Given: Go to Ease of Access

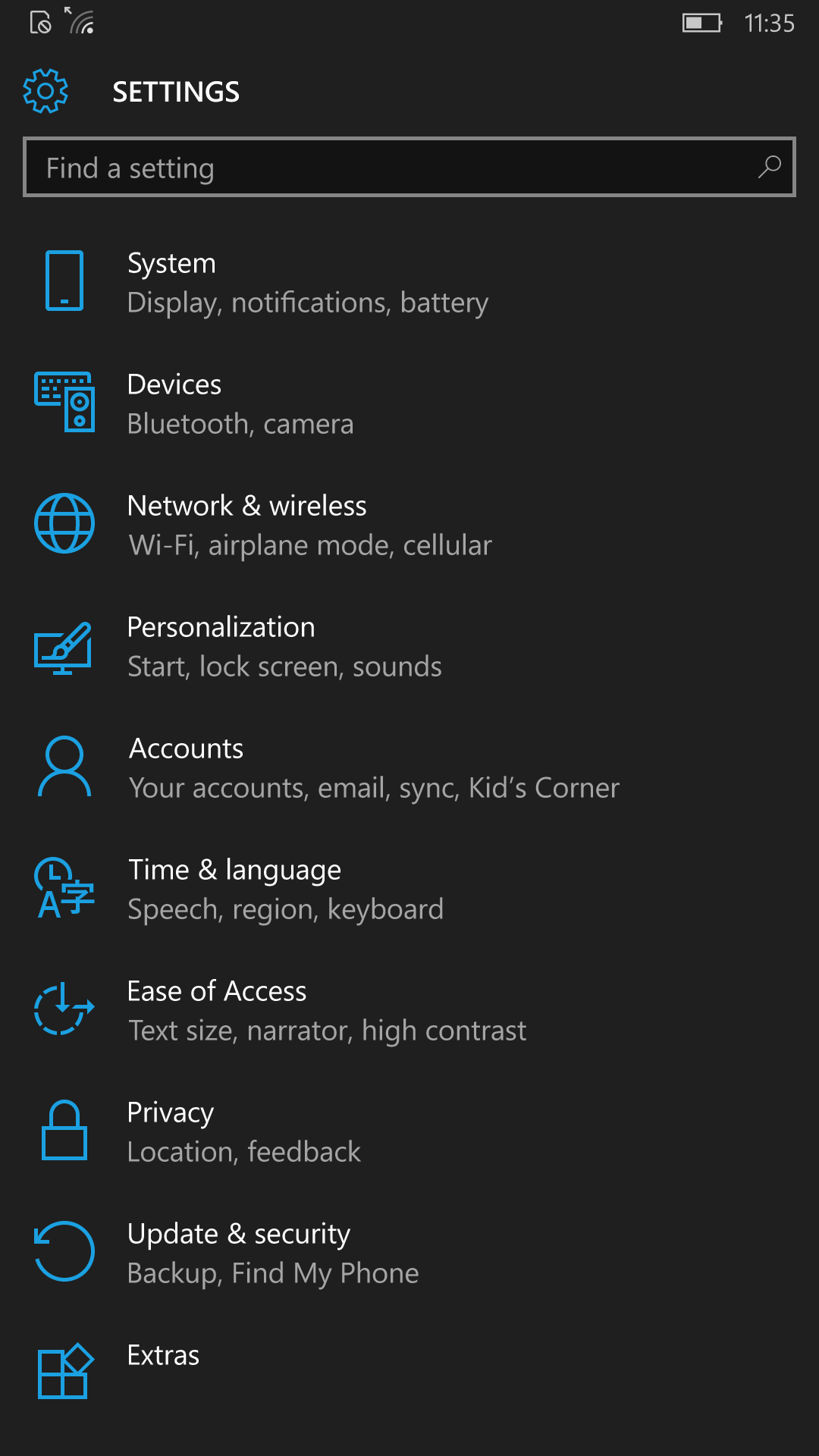Looking at the screenshot, I should [326, 1010].
